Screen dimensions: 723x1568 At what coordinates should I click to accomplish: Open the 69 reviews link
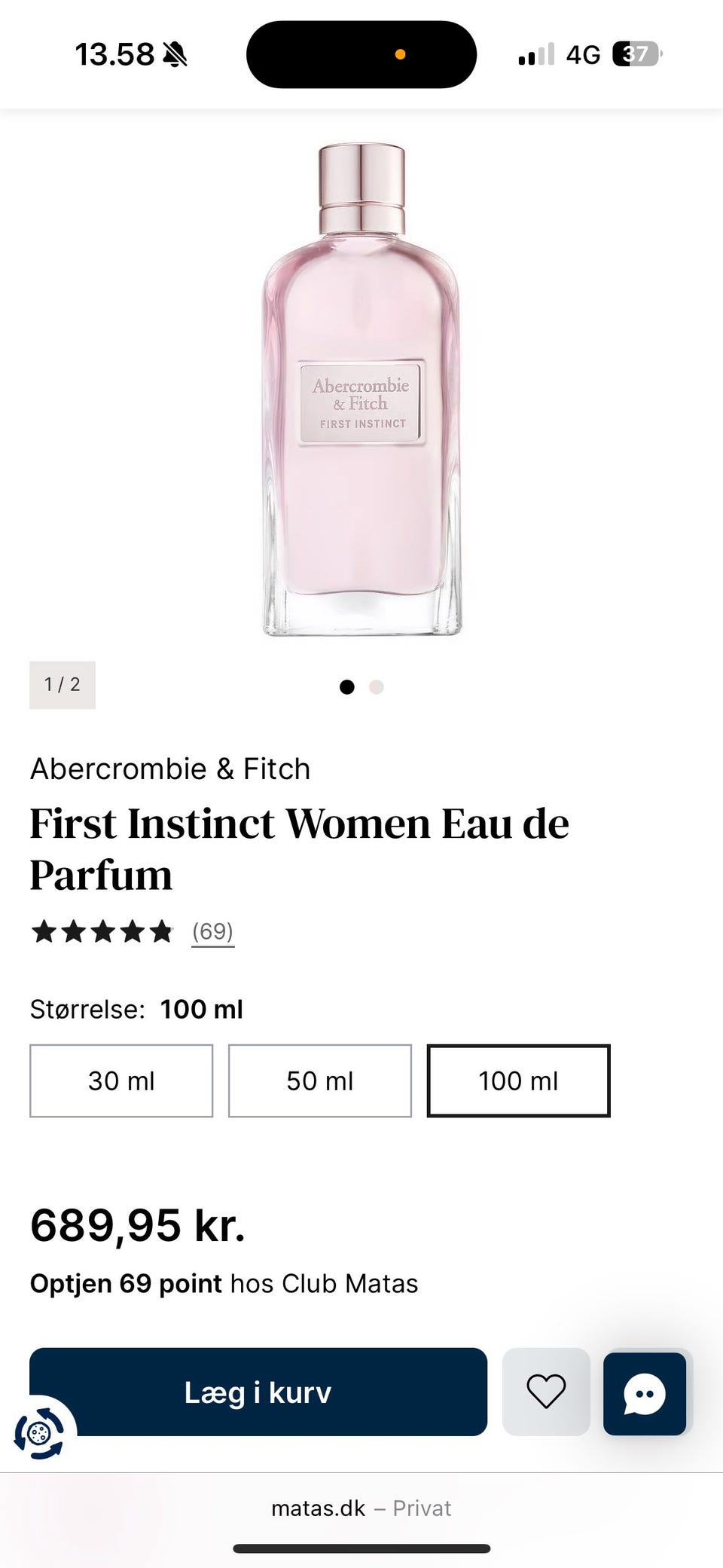[212, 931]
